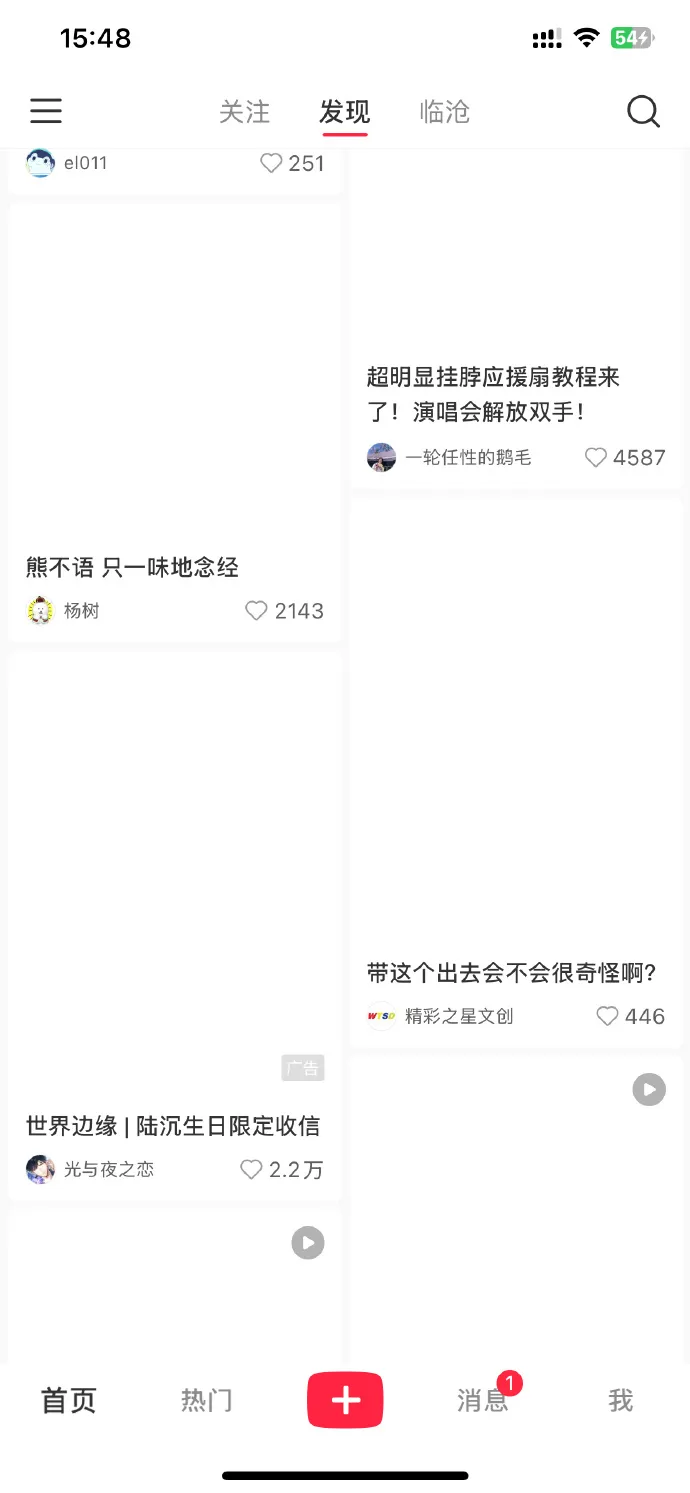The height and width of the screenshot is (1493, 690).
Task: View 杨树's profile from the avatar
Action: [x=40, y=610]
